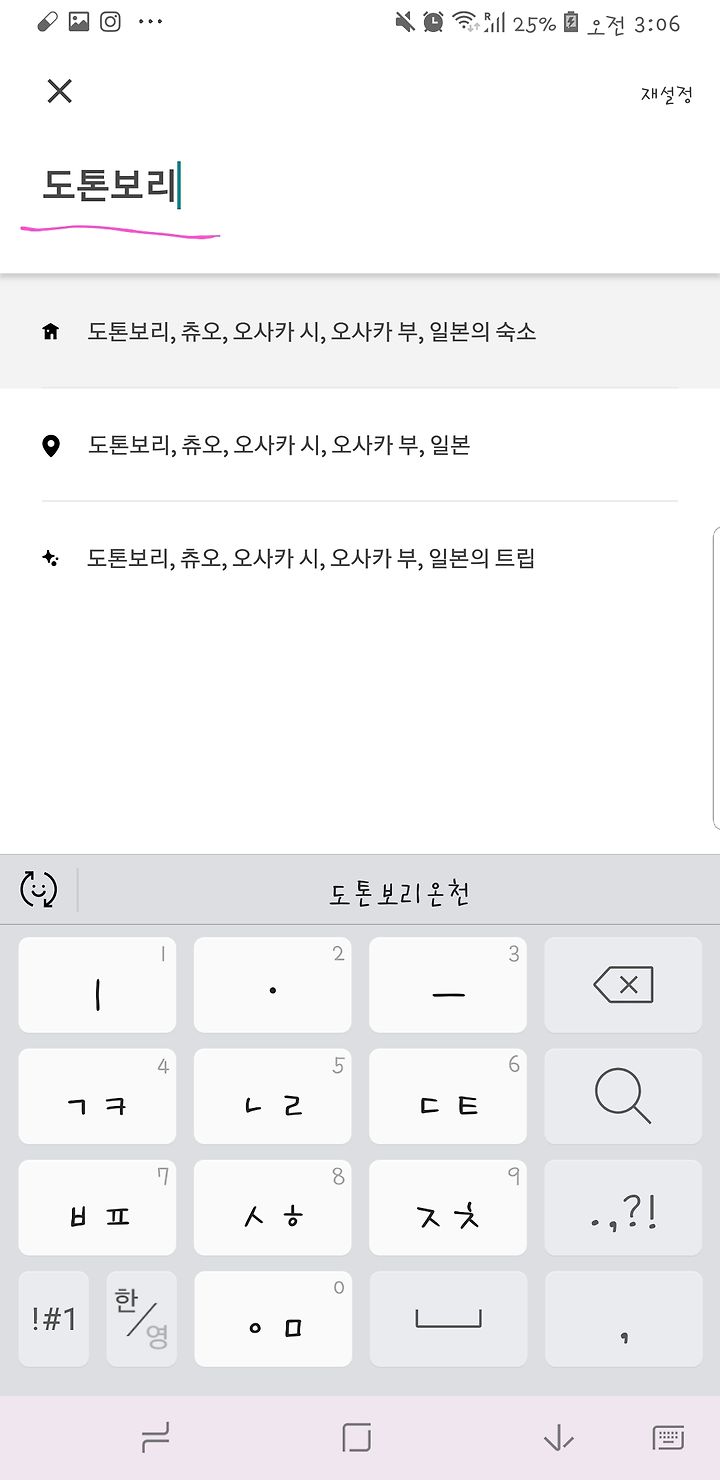Screen dimensions: 720x1480
Task: Tap 재설정 to reset the search
Action: pos(666,95)
